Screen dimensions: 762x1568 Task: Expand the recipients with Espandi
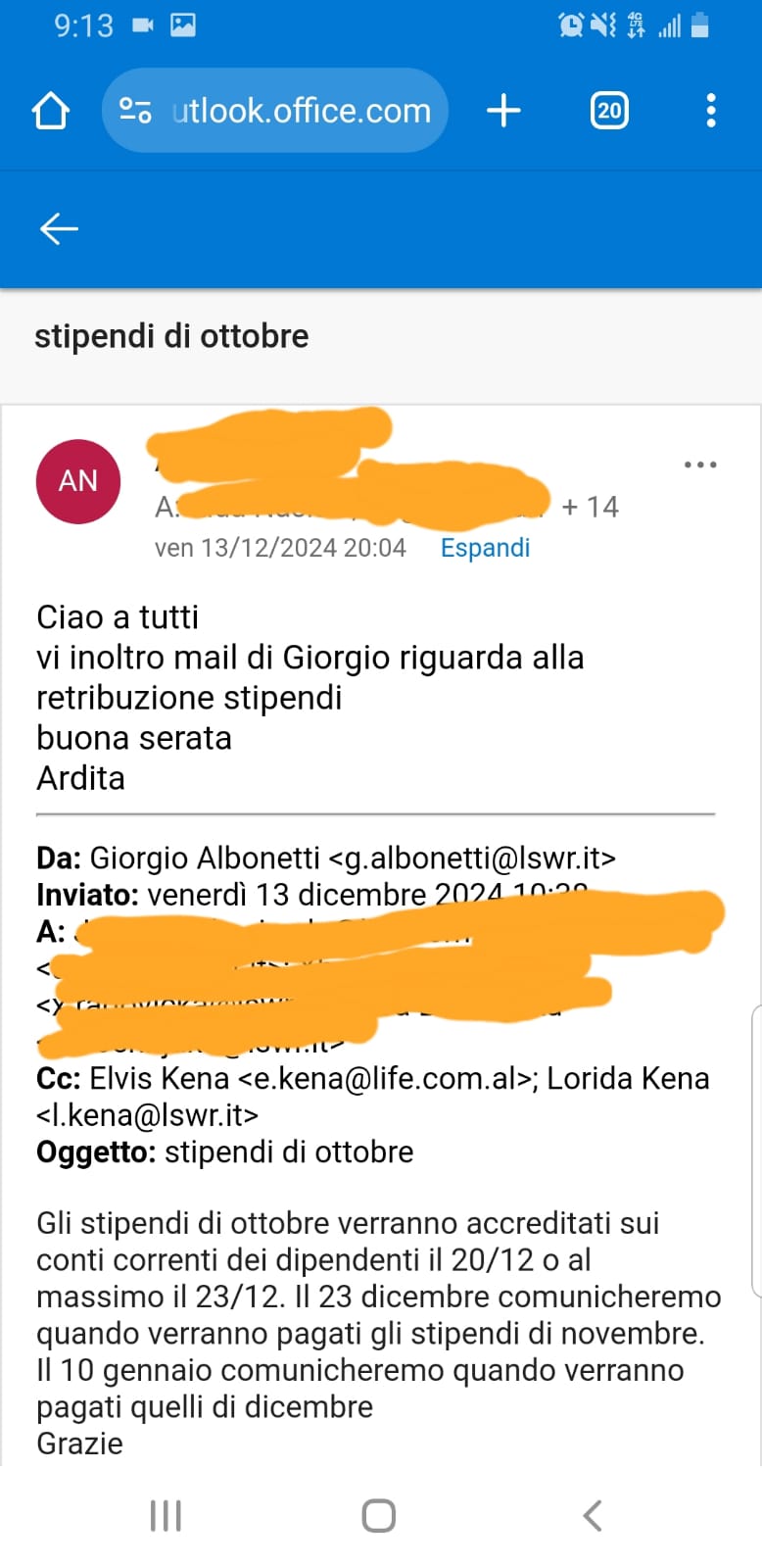click(x=485, y=548)
